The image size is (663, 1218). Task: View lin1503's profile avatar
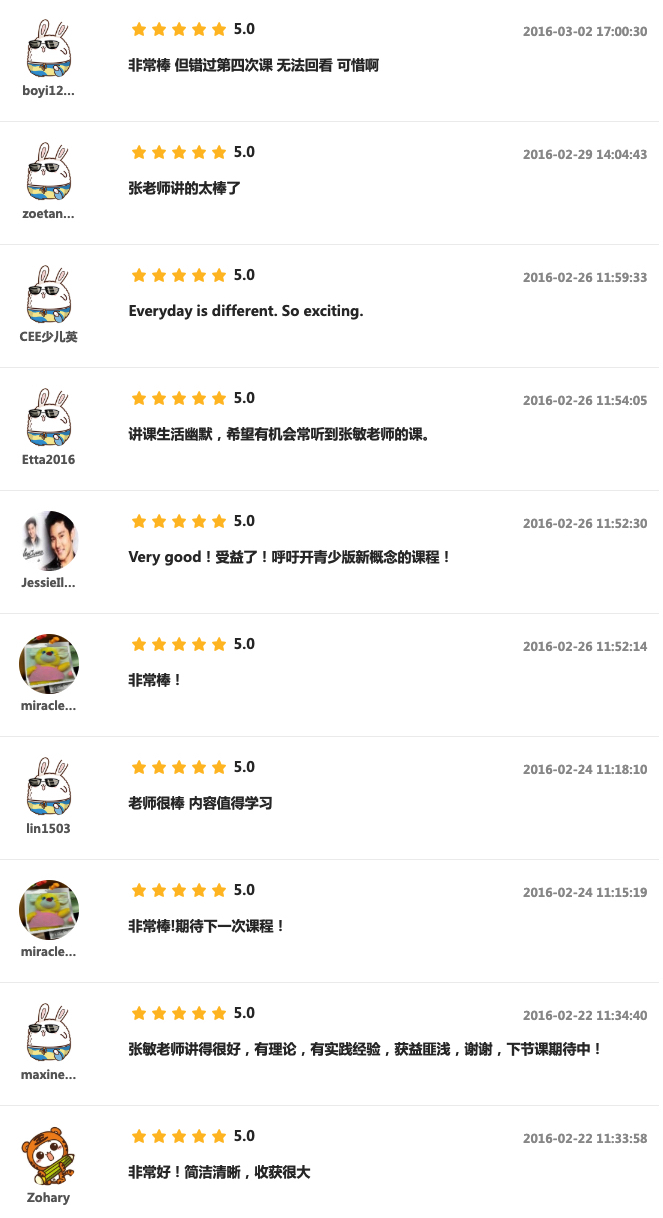(x=49, y=786)
